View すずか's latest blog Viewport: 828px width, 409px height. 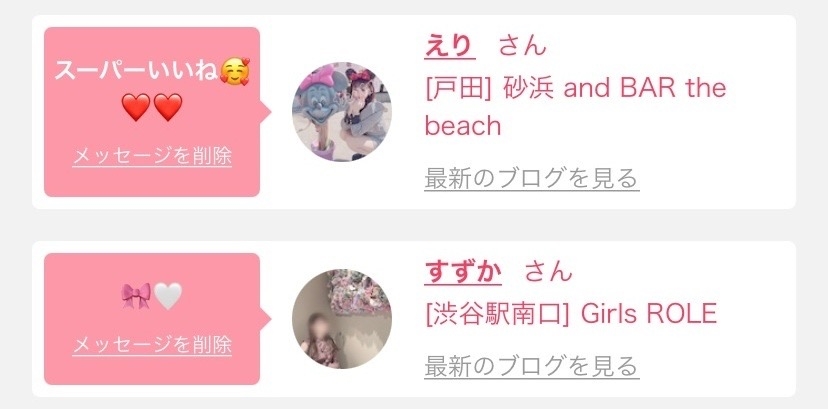pyautogui.click(x=531, y=365)
